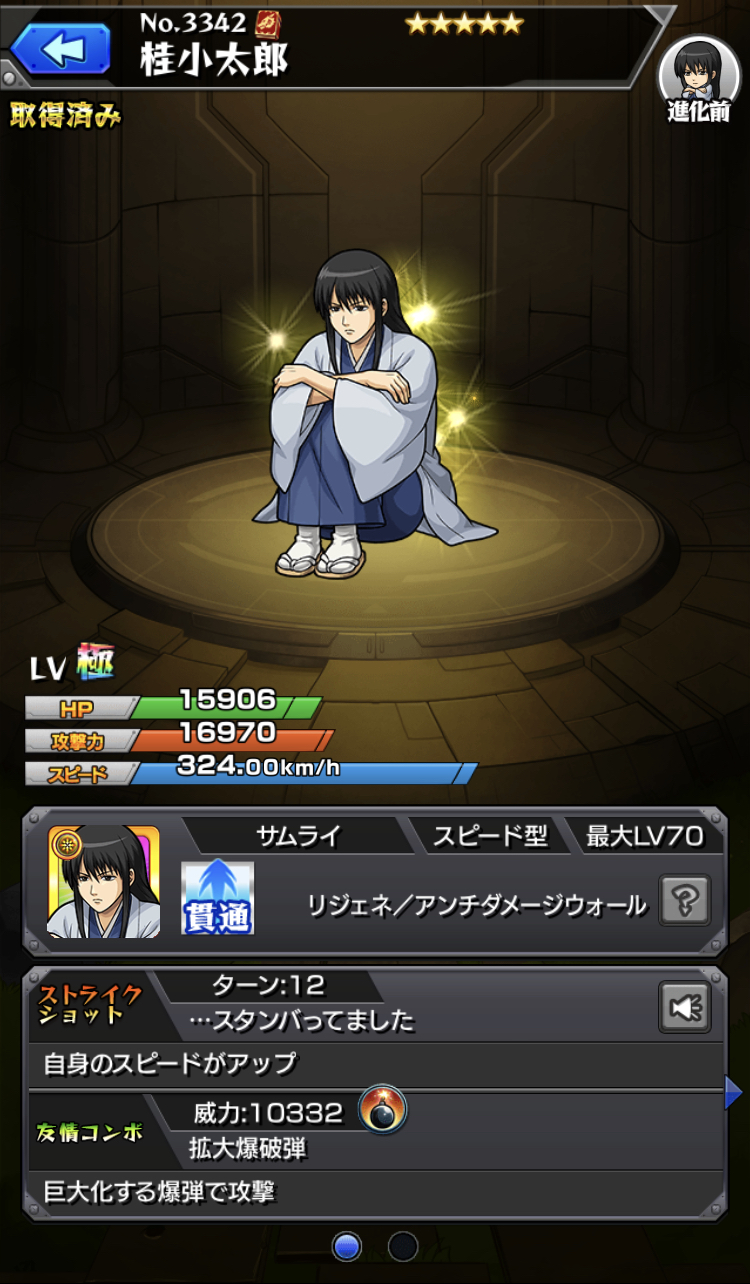Screen dimensions: 750x1284
Task: Tap the 桂小太郎 character portrait icon
Action: point(104,882)
